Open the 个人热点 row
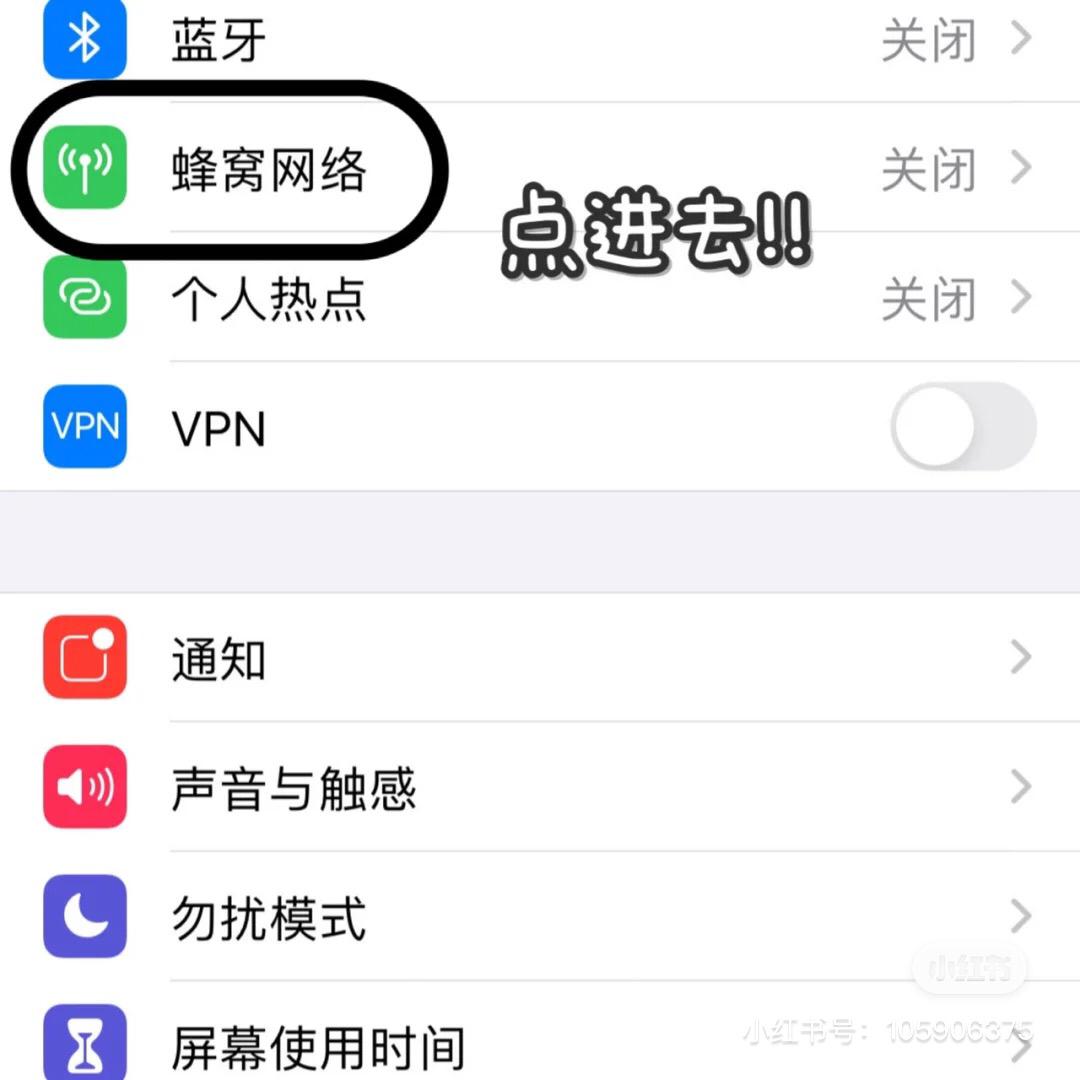The image size is (1080, 1080). point(540,298)
